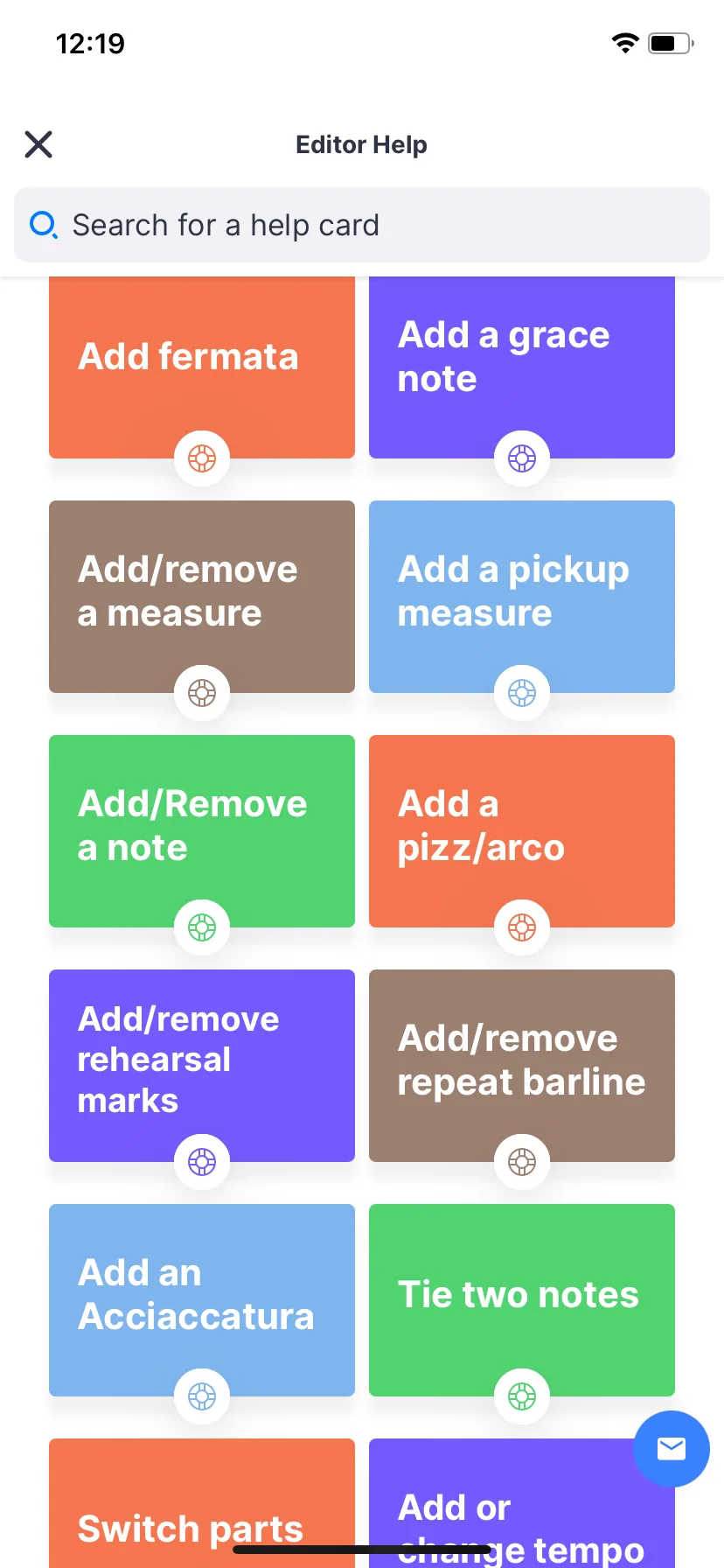Image resolution: width=724 pixels, height=1568 pixels.
Task: Open the Add fermata help card
Action: (202, 367)
